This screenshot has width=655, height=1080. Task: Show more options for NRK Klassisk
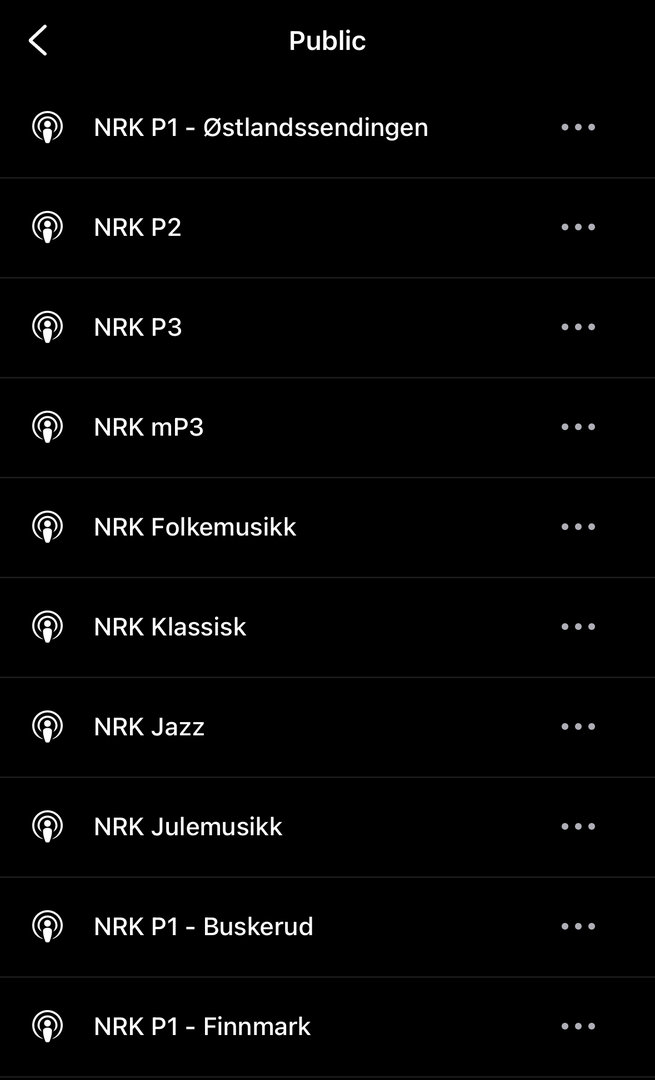[x=578, y=627]
